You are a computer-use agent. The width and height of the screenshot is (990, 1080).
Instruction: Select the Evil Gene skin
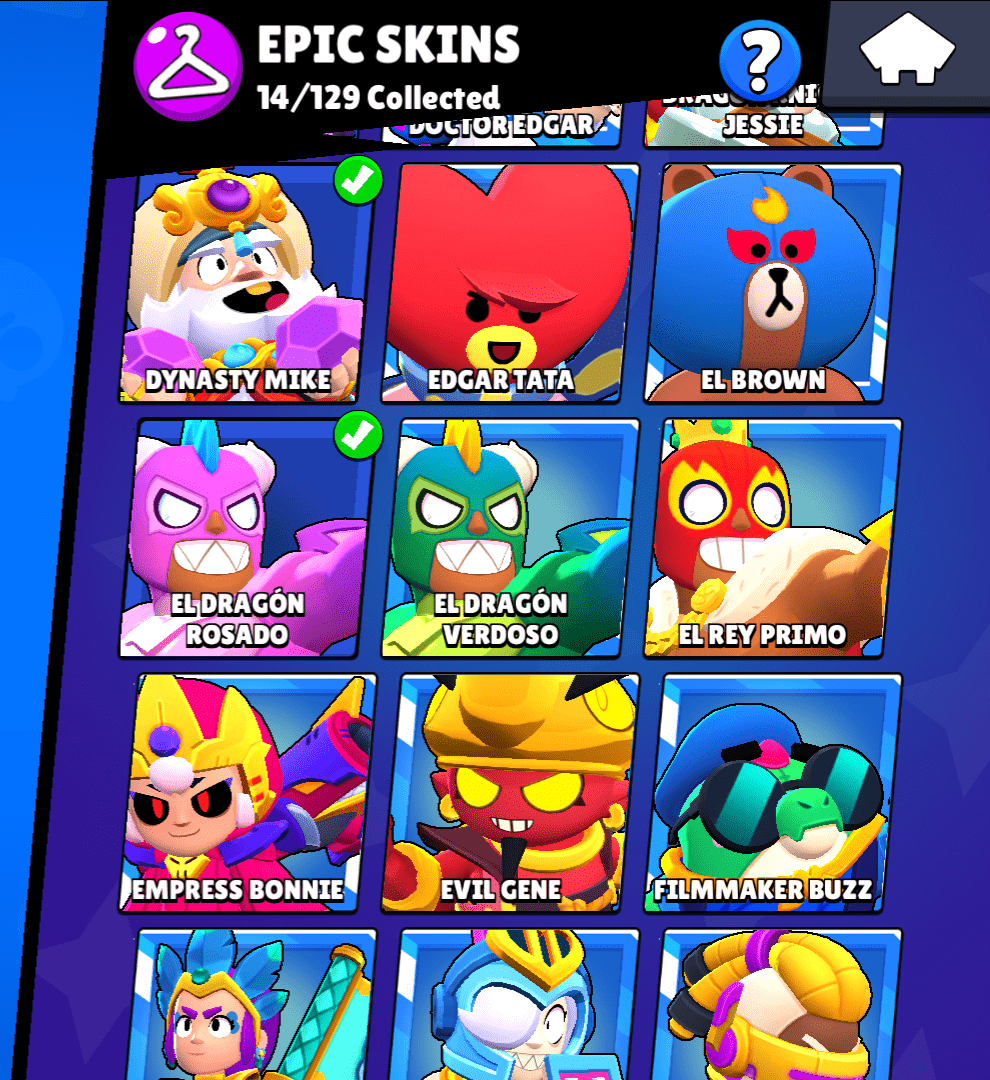click(x=512, y=795)
